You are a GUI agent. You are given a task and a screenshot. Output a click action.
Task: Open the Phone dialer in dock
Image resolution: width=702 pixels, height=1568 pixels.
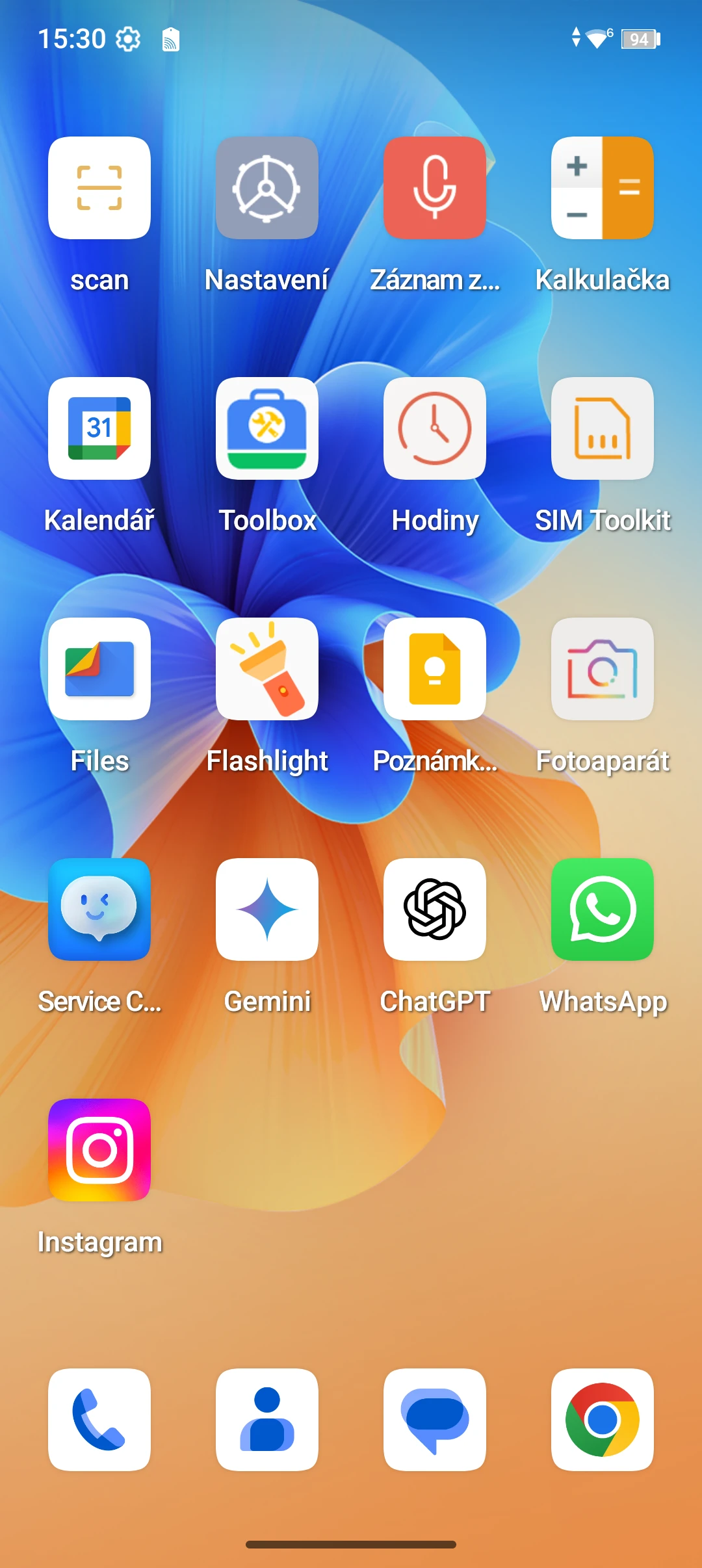(99, 1420)
